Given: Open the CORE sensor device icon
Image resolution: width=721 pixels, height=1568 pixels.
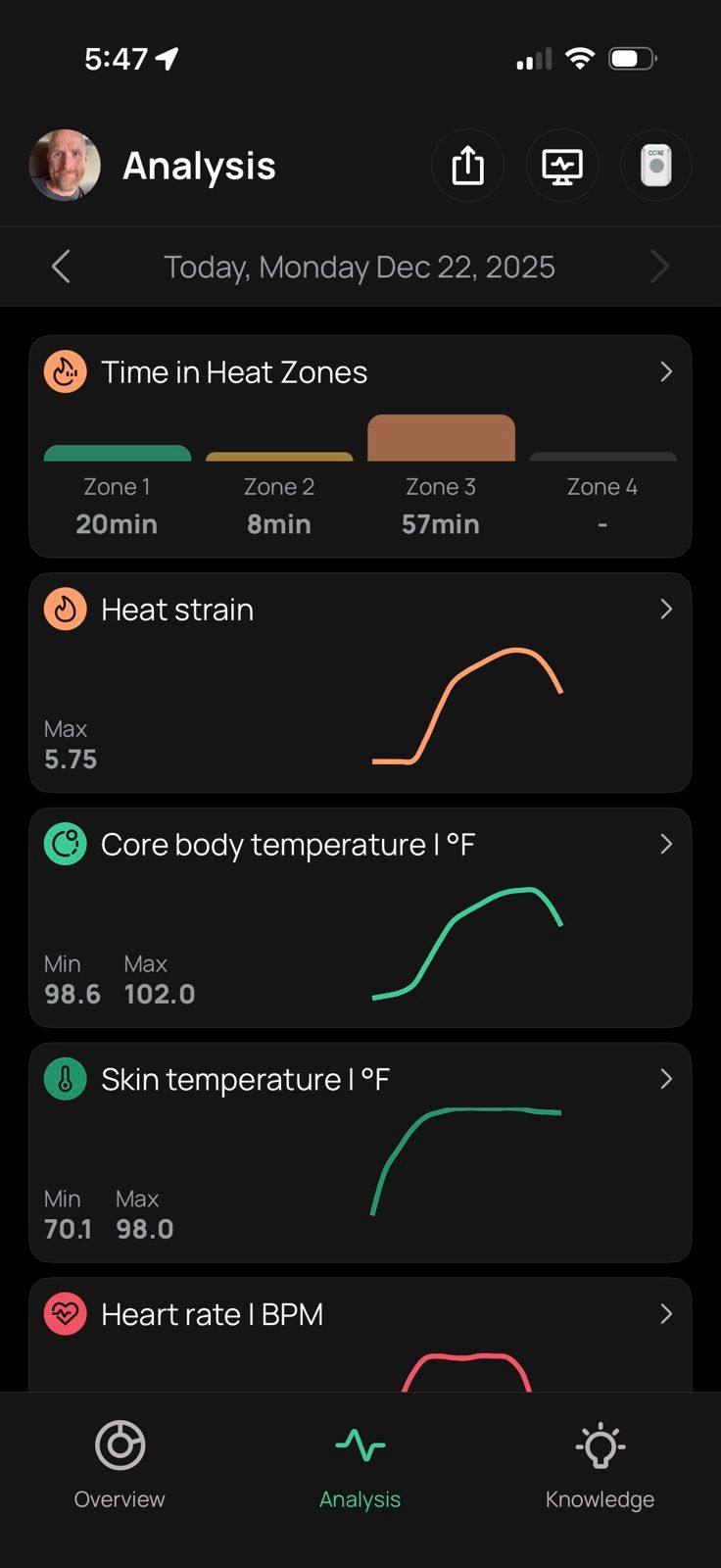Looking at the screenshot, I should 656,166.
